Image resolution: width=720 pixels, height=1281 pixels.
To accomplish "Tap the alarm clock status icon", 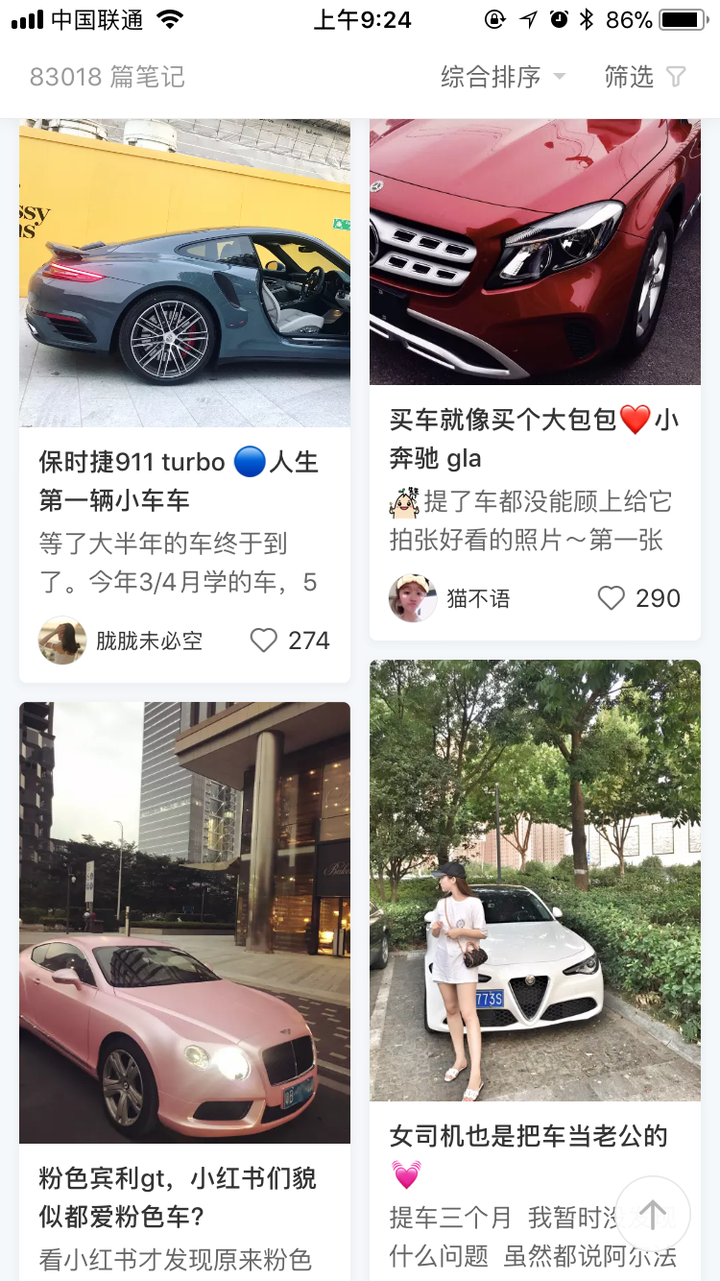I will click(559, 17).
